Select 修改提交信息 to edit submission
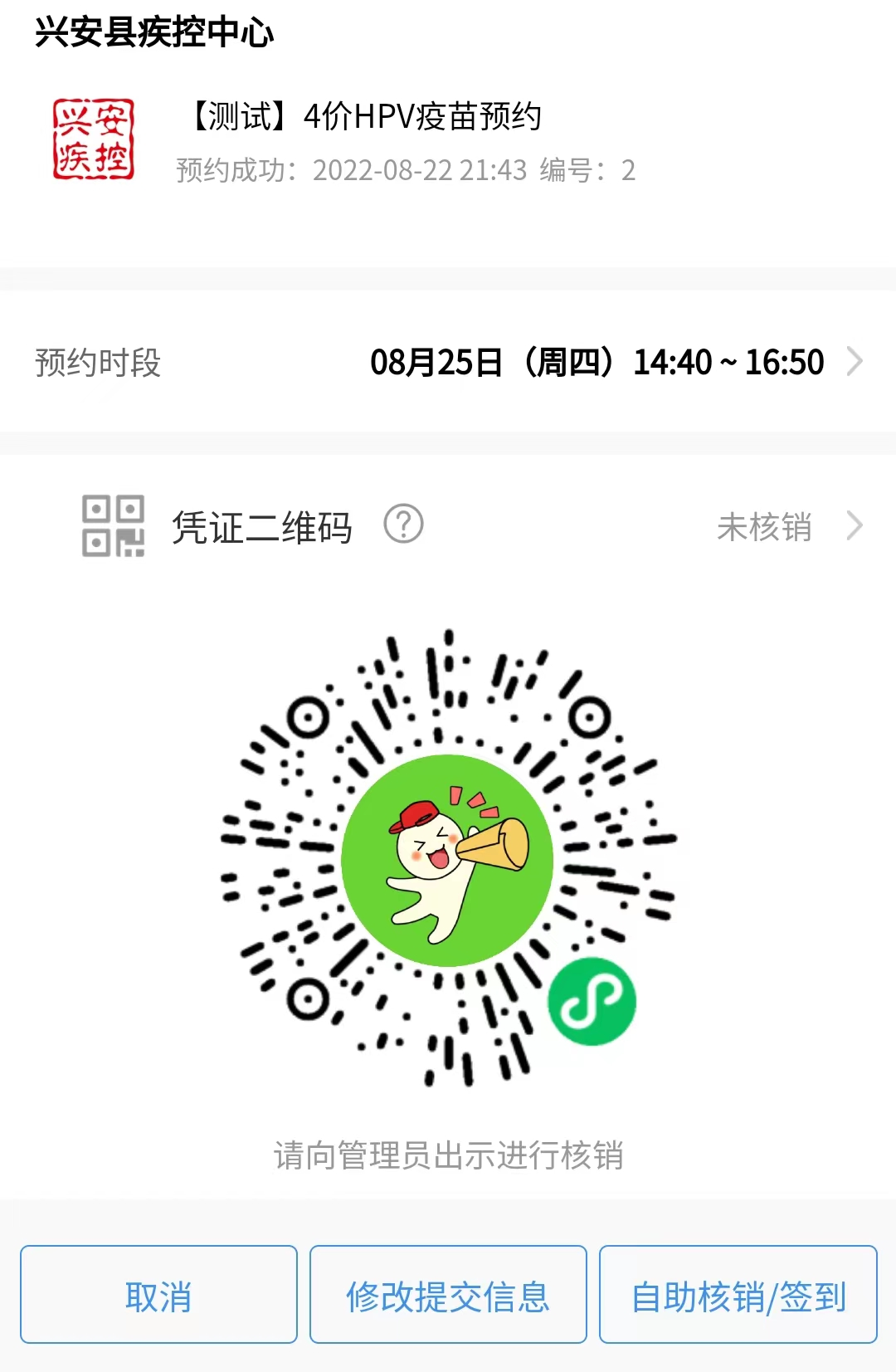This screenshot has width=896, height=1372. click(448, 1294)
